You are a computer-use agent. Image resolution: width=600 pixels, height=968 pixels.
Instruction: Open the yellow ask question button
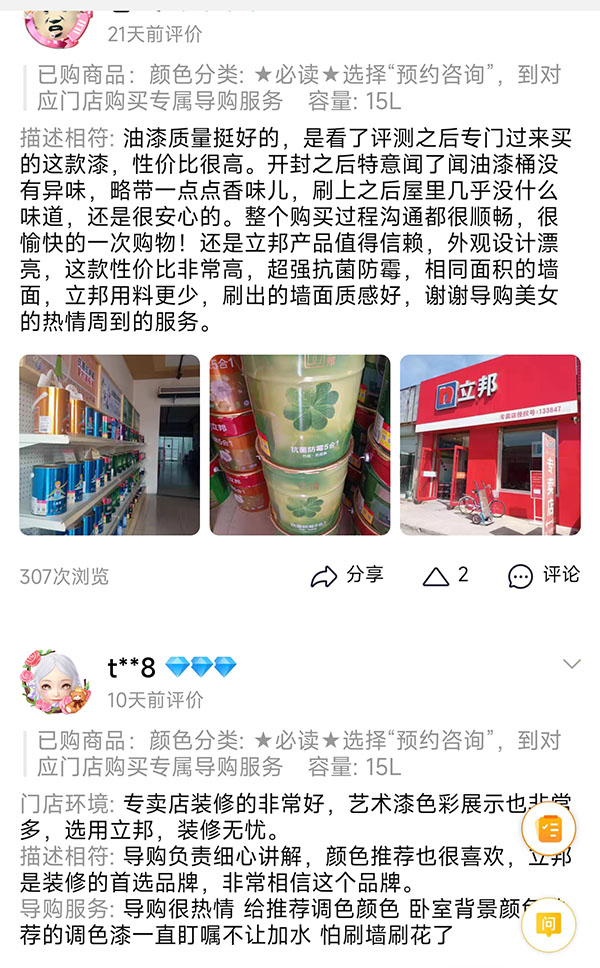point(549,922)
